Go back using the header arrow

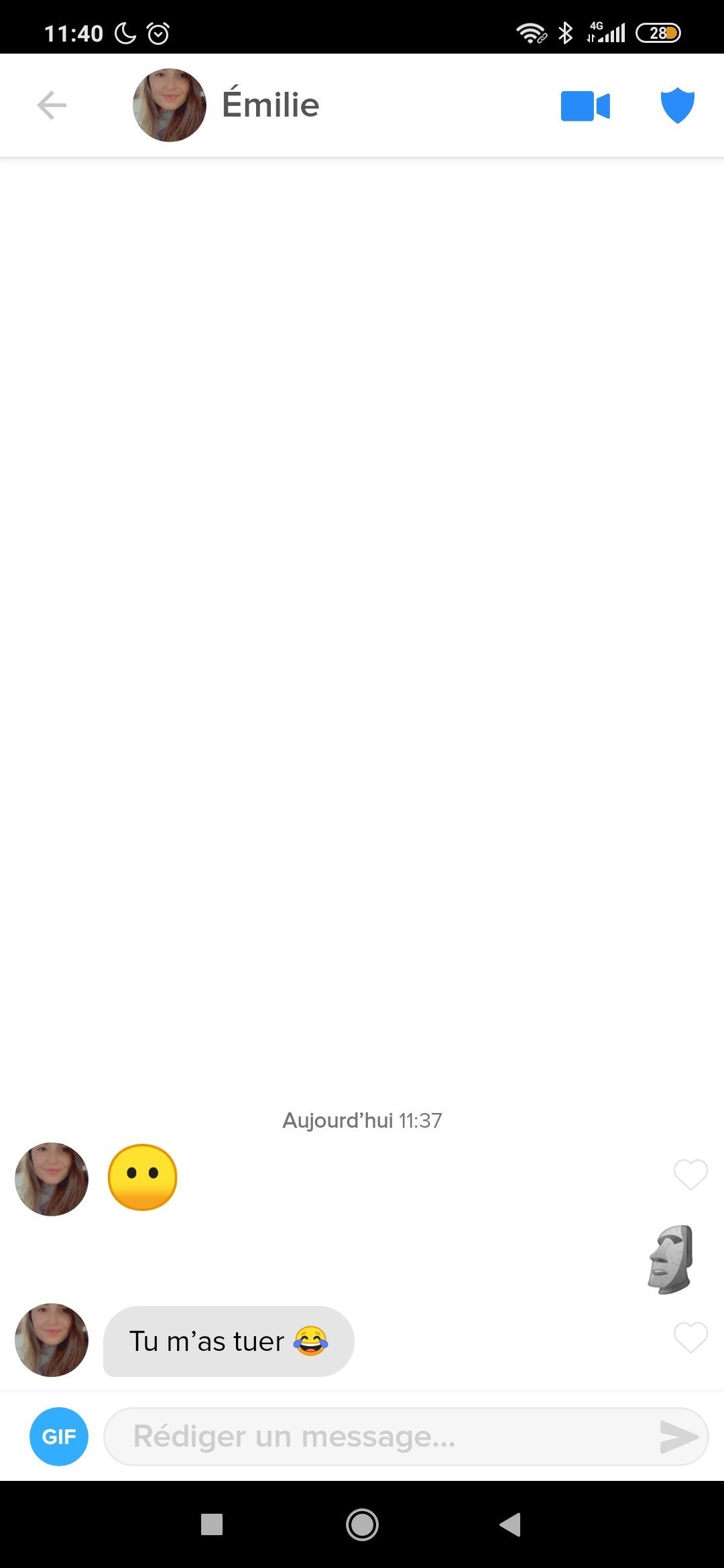coord(52,105)
